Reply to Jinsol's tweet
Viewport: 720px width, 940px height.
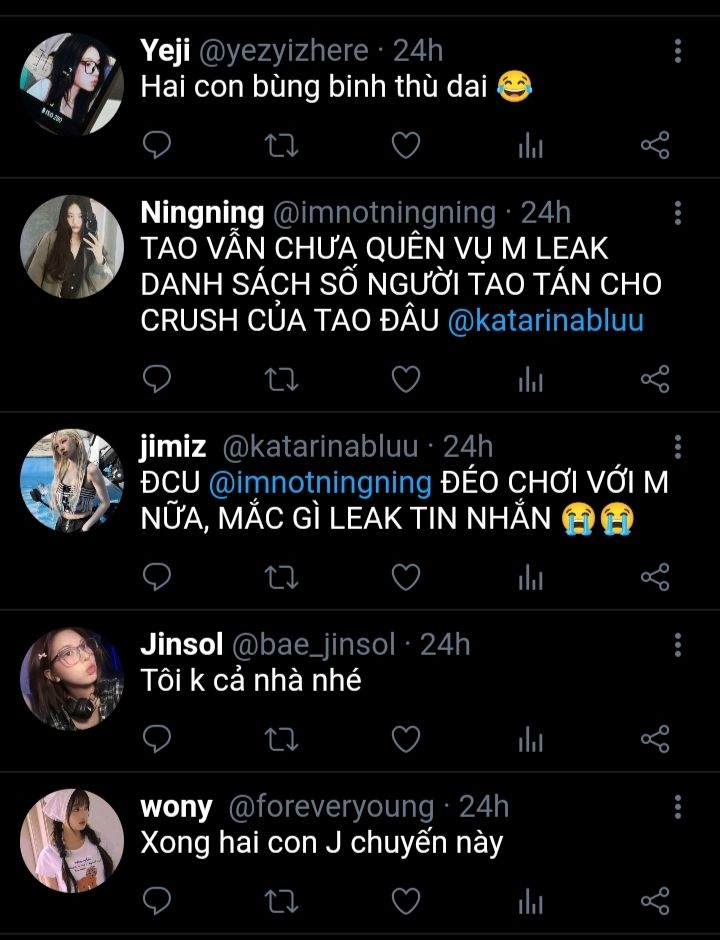click(x=158, y=739)
